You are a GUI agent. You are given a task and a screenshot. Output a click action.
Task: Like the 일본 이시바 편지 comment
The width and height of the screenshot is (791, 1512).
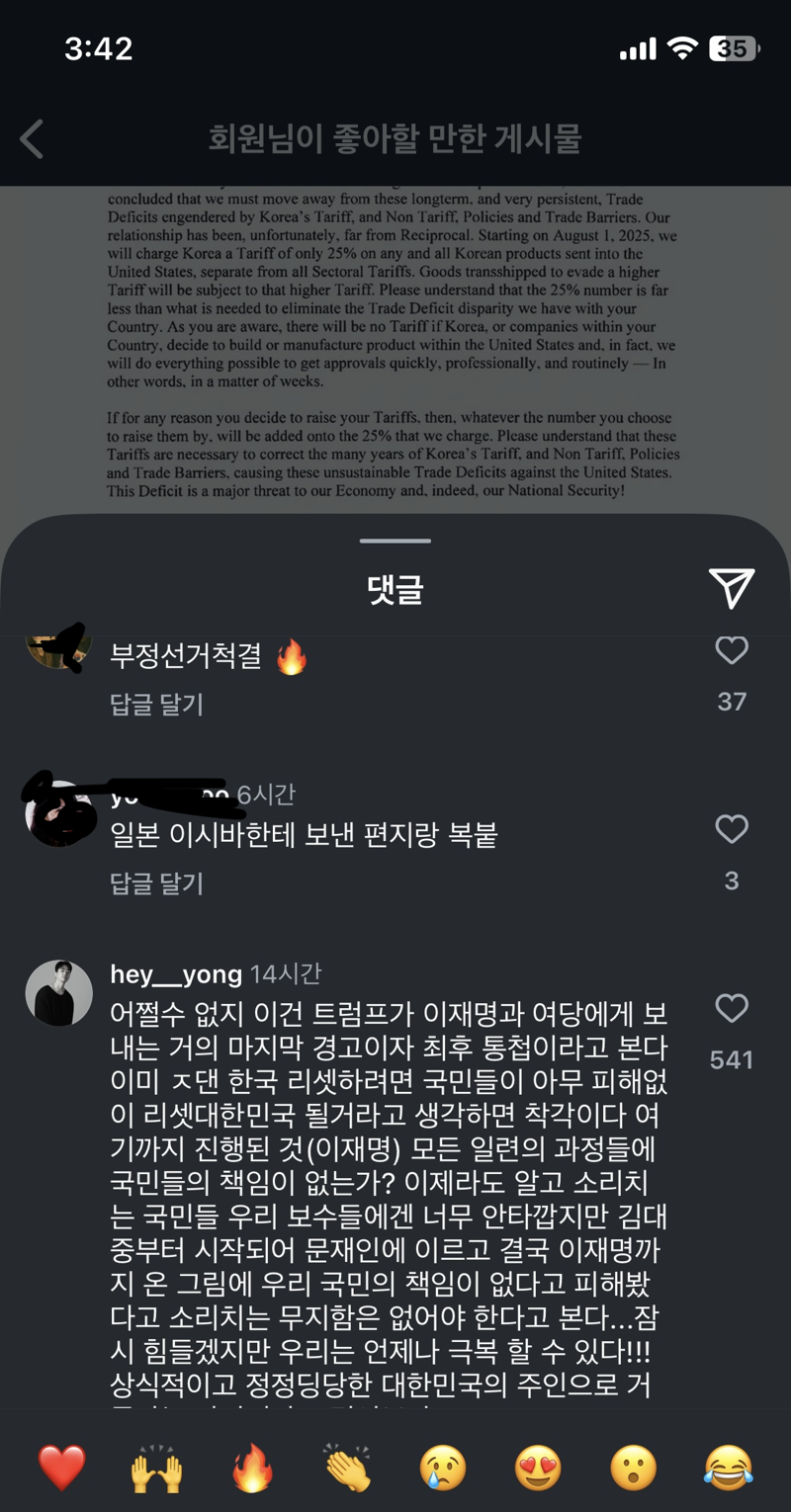click(732, 829)
